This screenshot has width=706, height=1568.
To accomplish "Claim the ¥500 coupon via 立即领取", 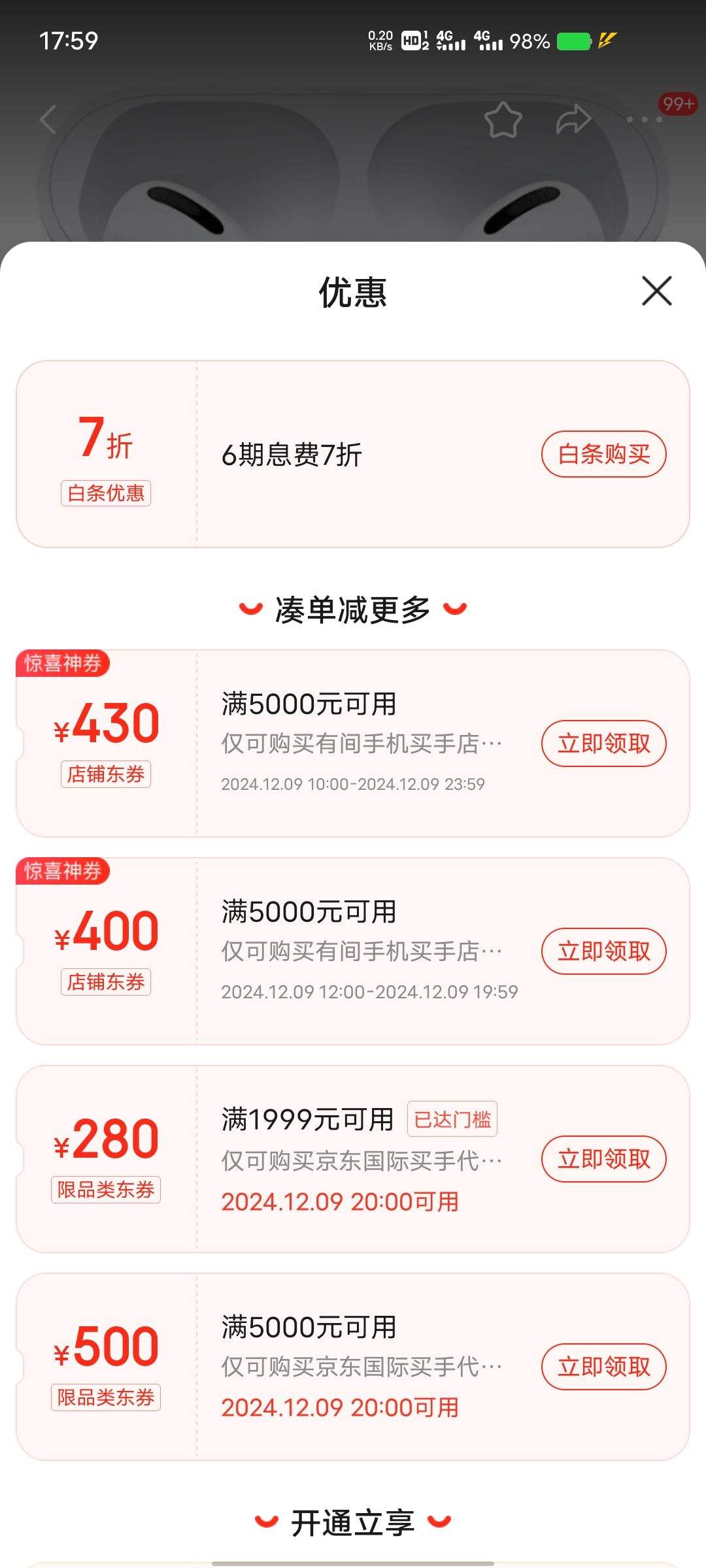I will point(603,1366).
